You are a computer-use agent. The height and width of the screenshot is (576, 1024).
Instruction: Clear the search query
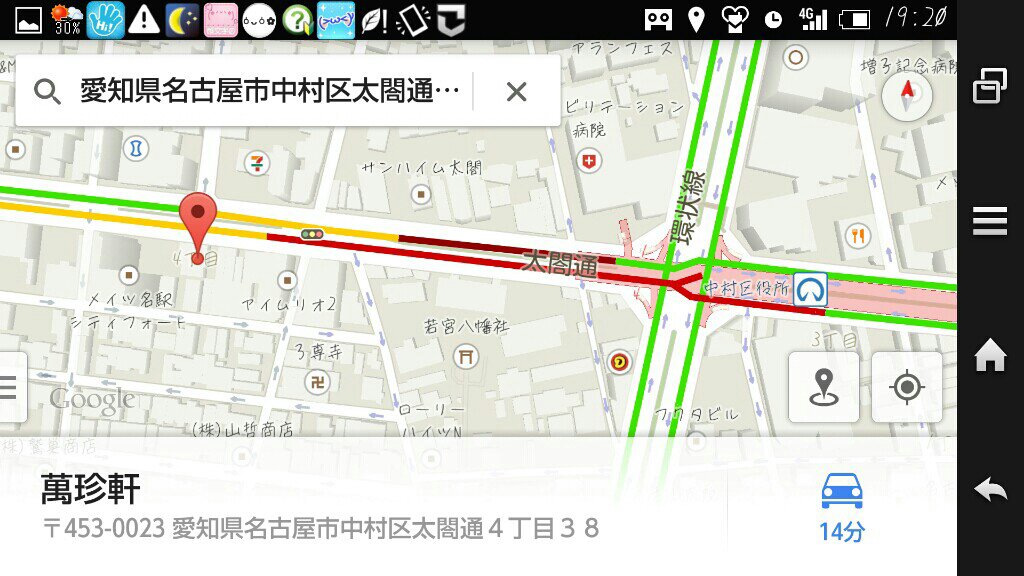click(x=516, y=92)
